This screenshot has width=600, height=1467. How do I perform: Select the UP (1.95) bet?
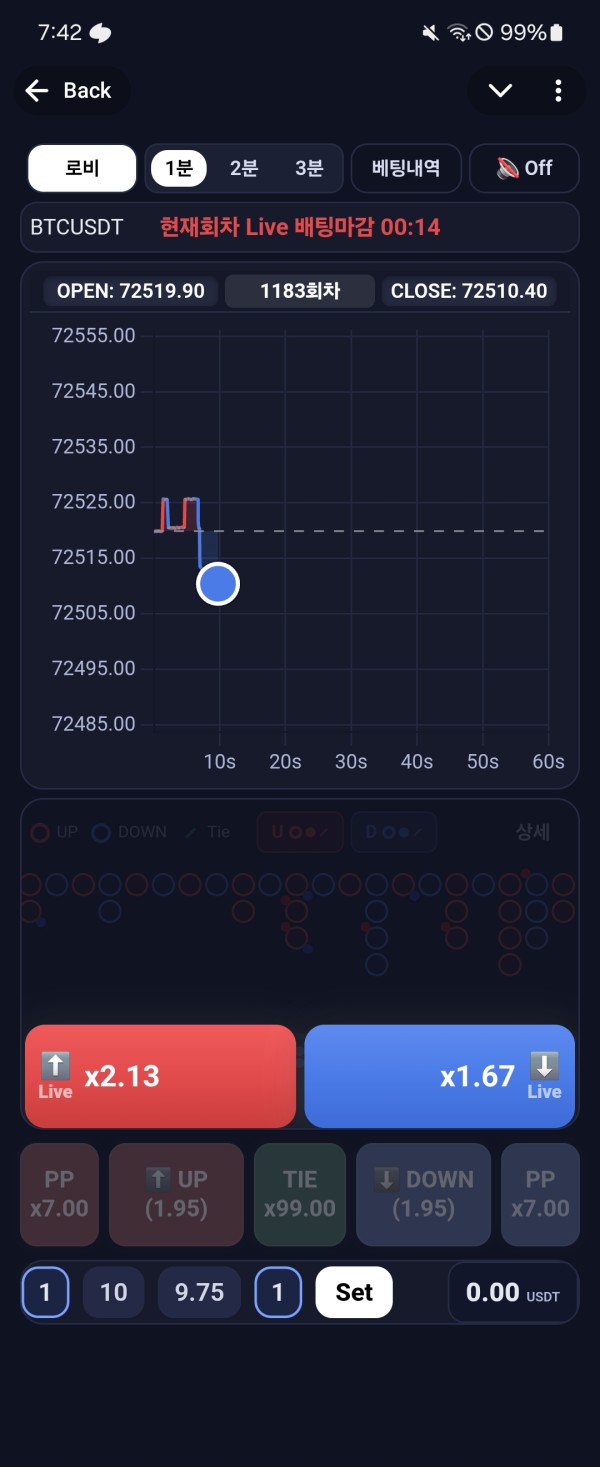click(176, 1194)
